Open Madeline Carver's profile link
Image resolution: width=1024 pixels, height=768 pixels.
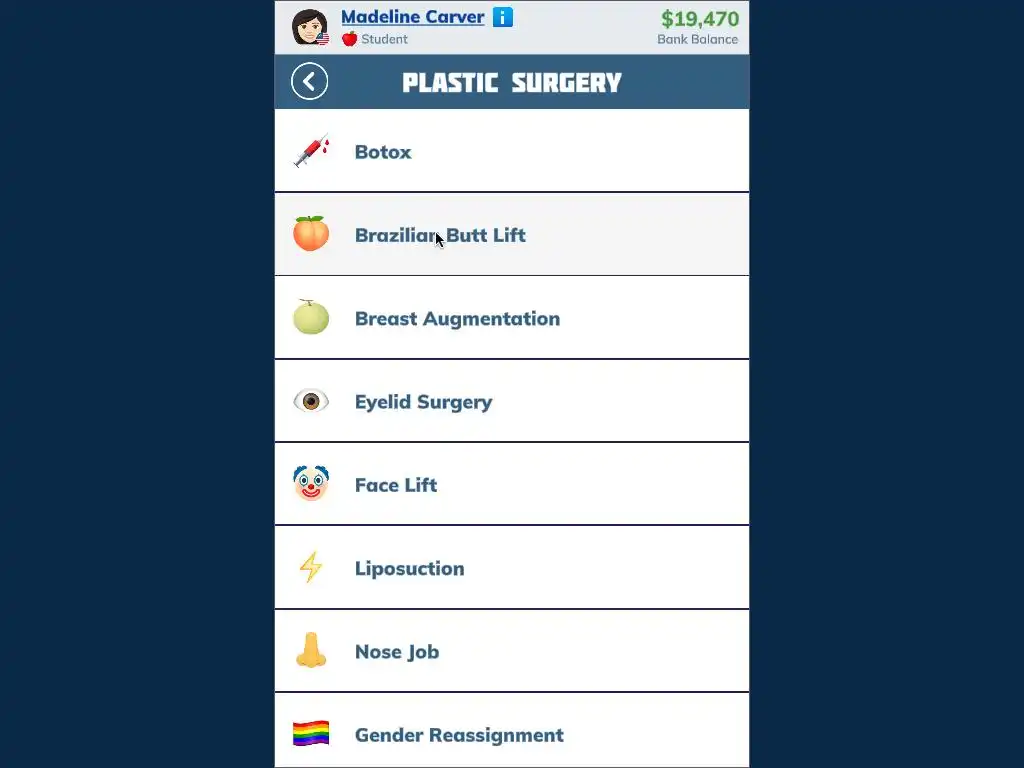tap(412, 17)
